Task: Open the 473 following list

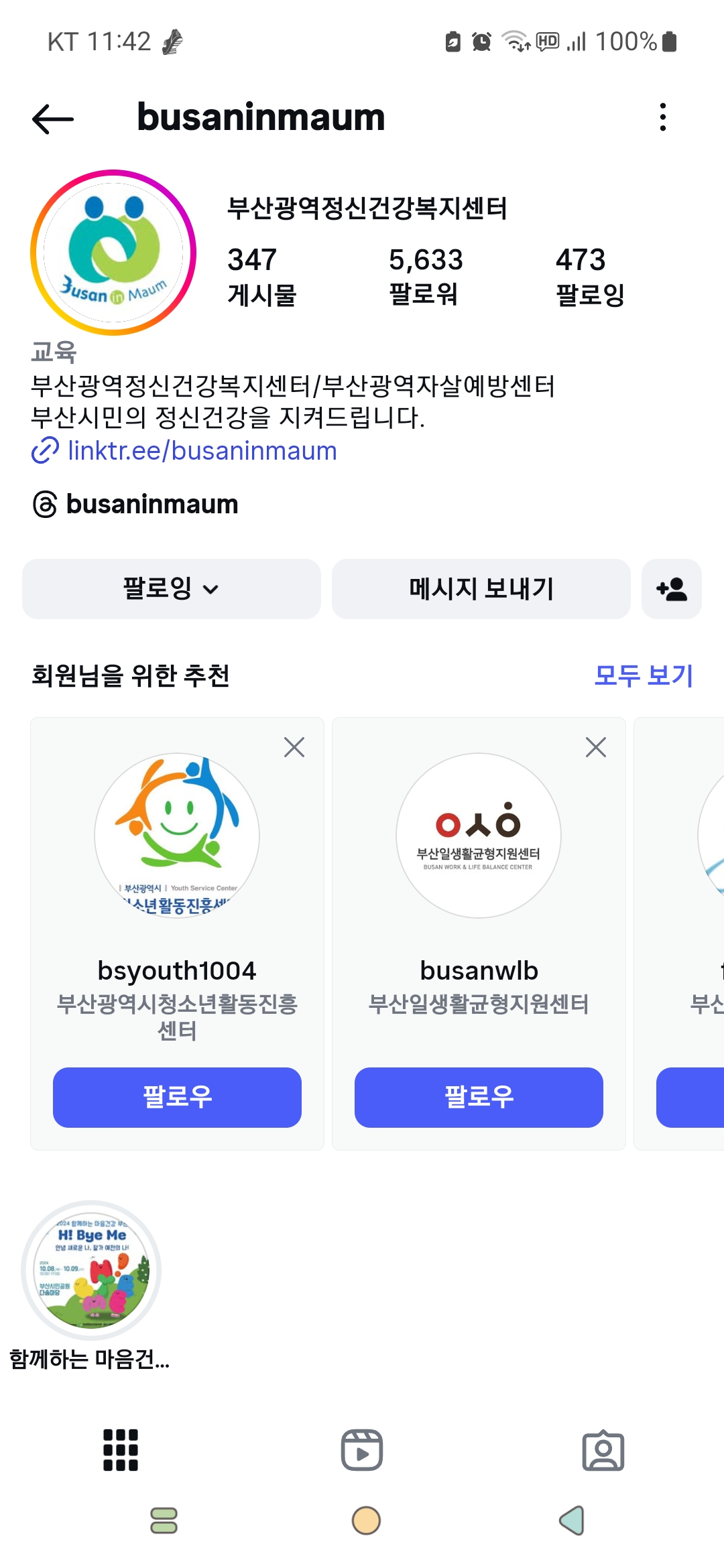Action: pos(589,275)
